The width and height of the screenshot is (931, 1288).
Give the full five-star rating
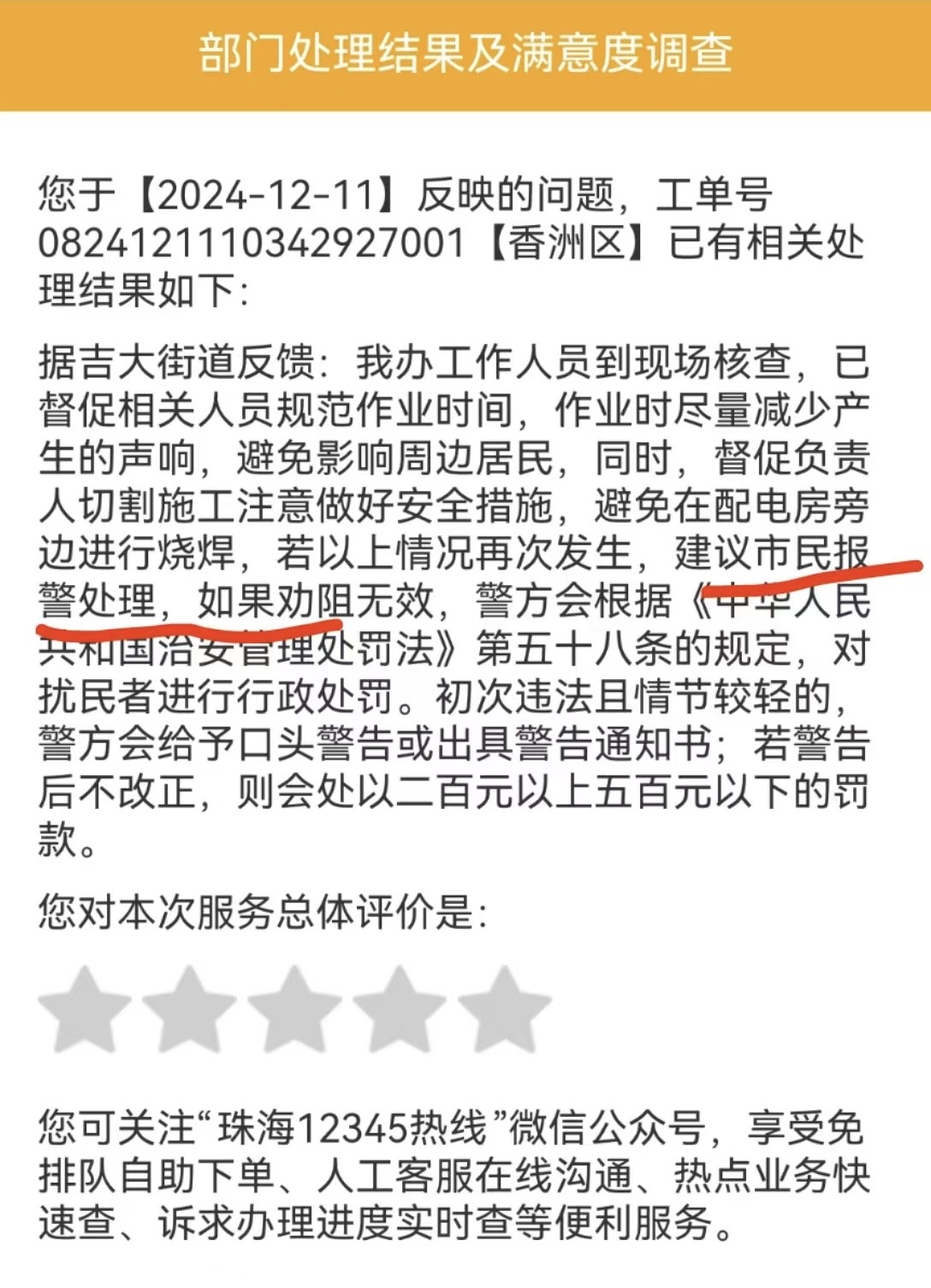click(x=504, y=1009)
